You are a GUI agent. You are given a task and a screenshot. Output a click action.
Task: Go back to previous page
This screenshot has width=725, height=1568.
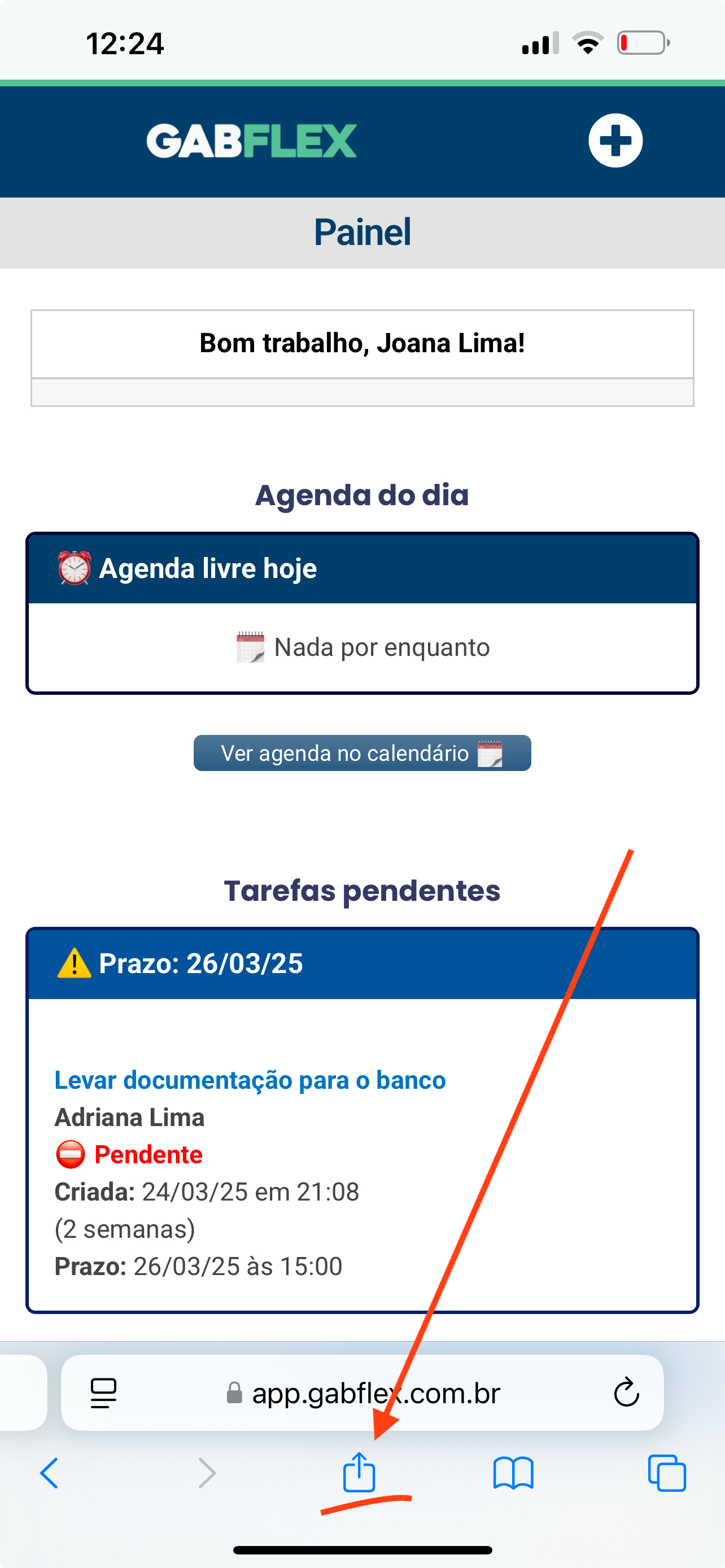pyautogui.click(x=49, y=1473)
